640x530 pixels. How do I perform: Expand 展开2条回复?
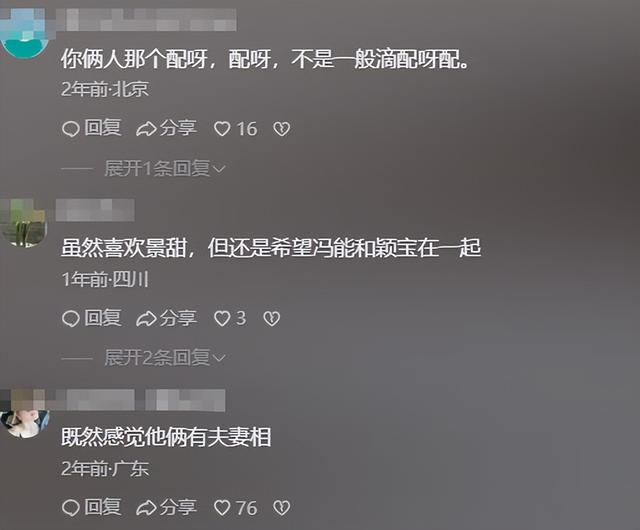(x=165, y=357)
